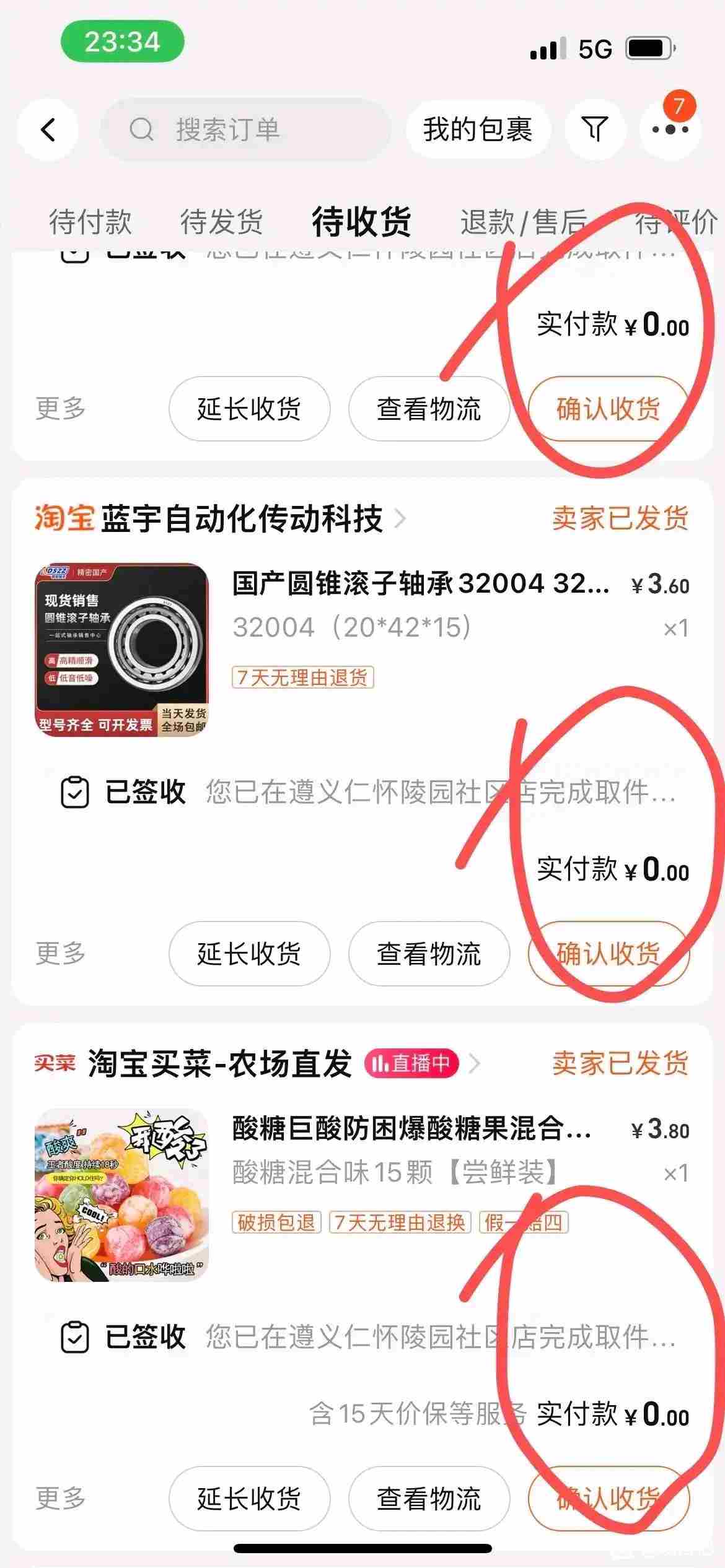The width and height of the screenshot is (725, 1568).
Task: Select the 淘宝 store icon next to 蓝宇自动化传动科技
Action: (66, 520)
